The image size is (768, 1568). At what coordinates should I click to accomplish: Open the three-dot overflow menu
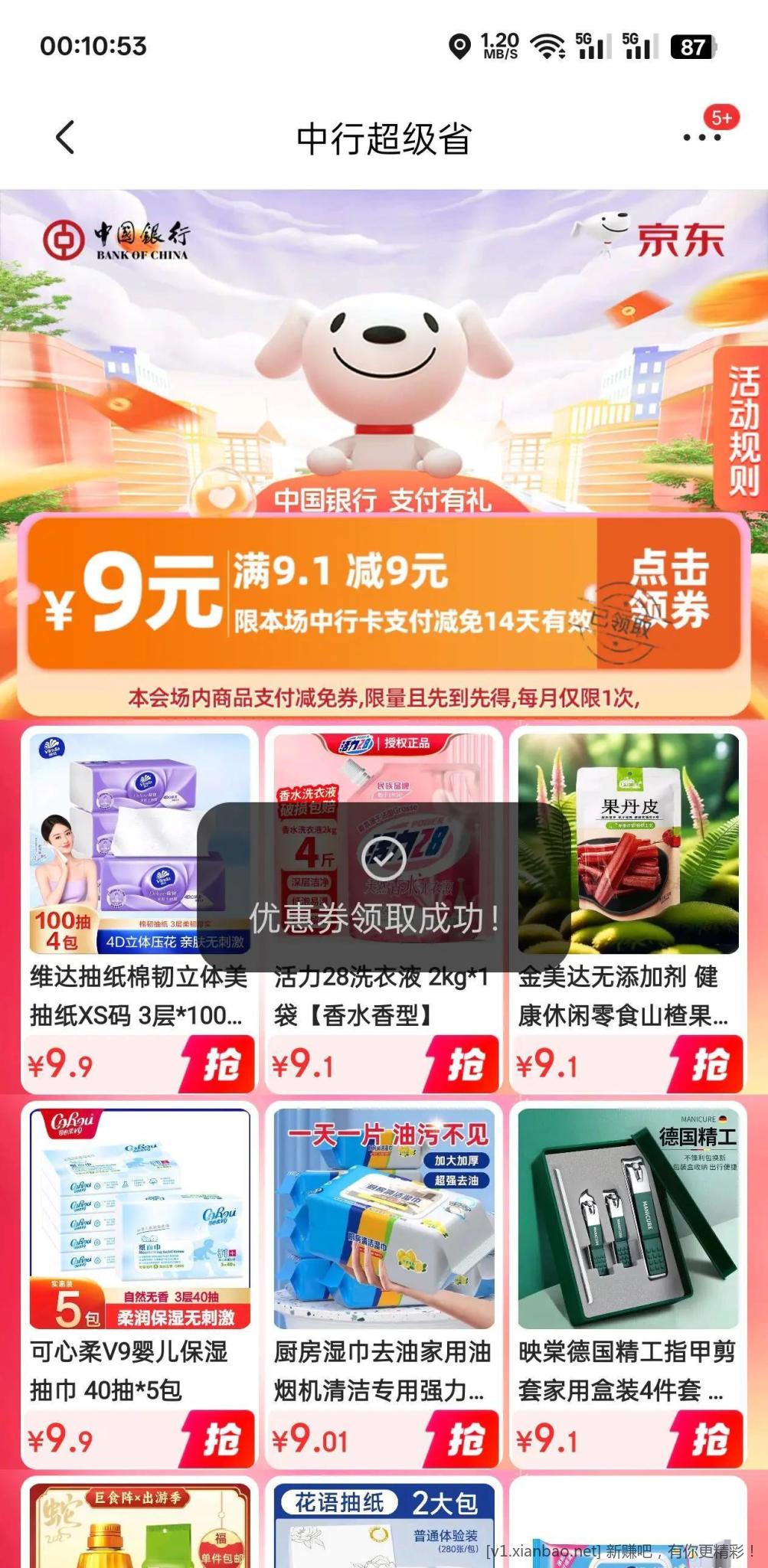(x=701, y=138)
